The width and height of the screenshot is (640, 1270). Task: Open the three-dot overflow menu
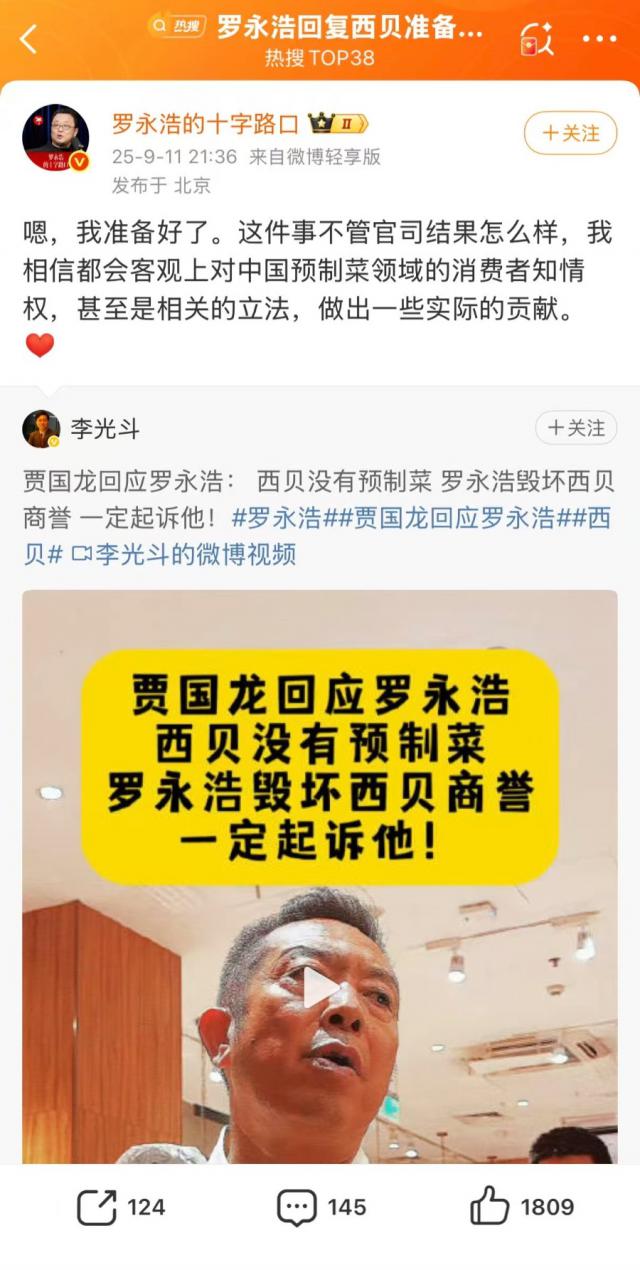[x=599, y=40]
